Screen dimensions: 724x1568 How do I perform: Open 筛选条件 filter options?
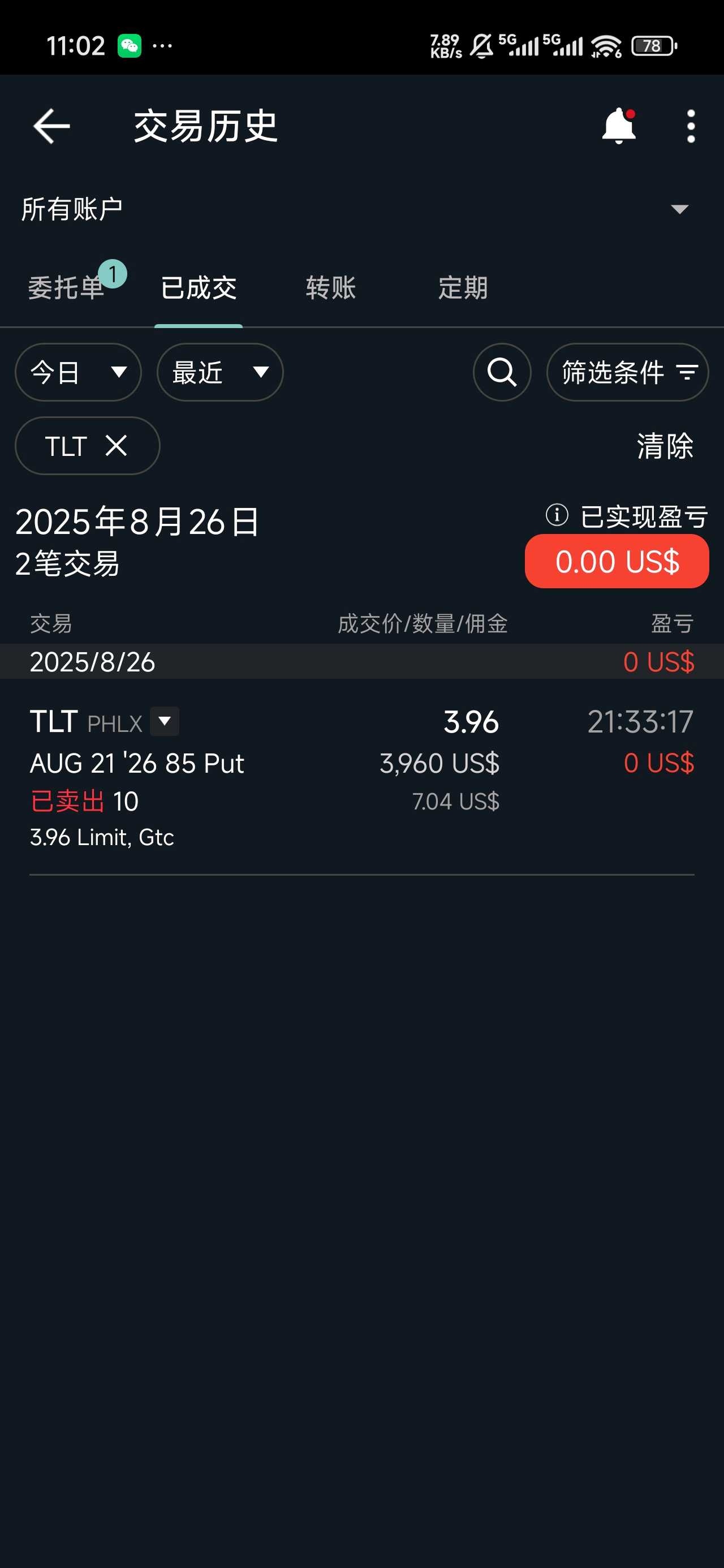click(627, 373)
